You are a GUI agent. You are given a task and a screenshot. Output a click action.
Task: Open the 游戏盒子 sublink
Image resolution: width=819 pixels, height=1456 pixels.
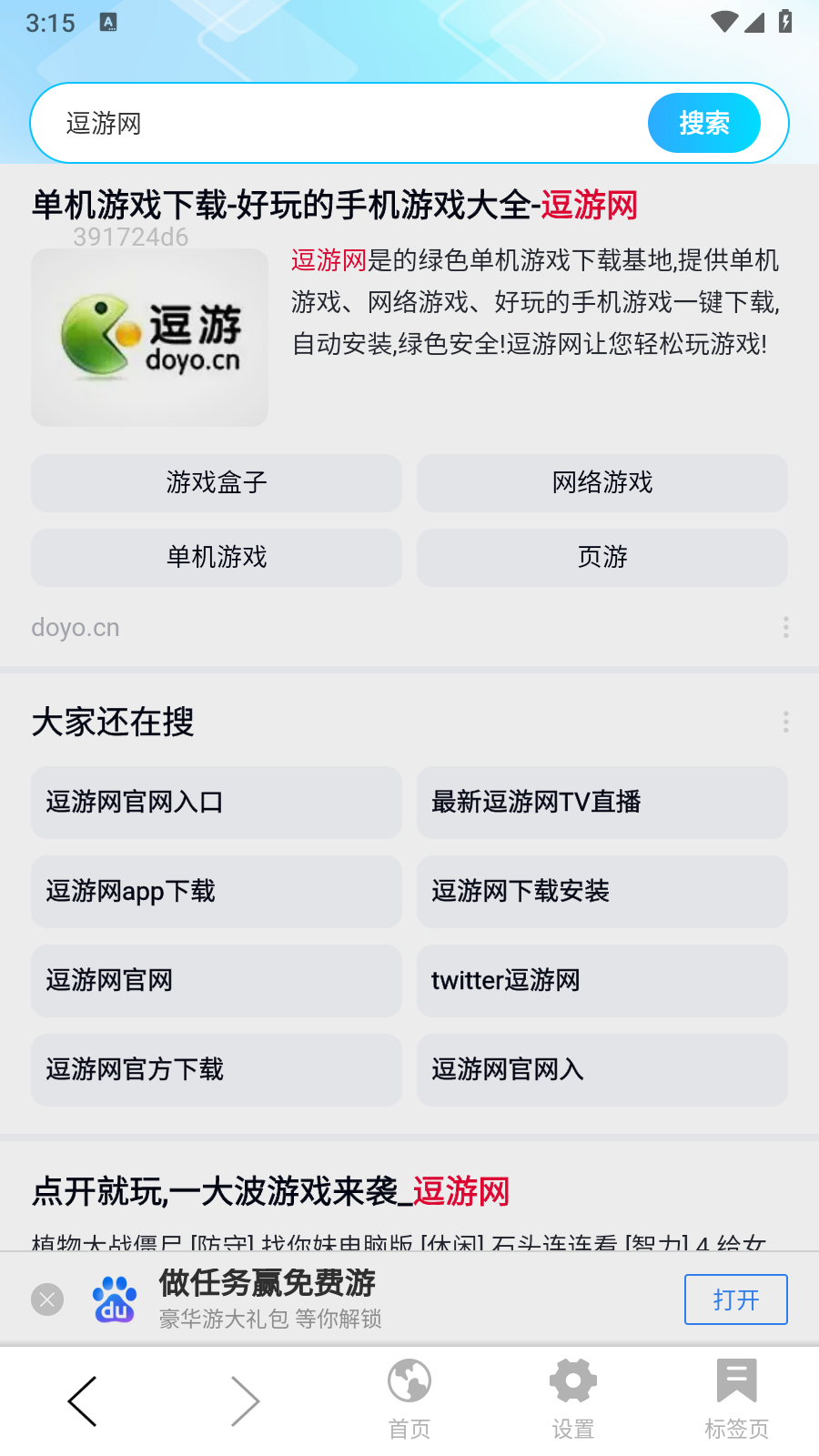click(217, 482)
